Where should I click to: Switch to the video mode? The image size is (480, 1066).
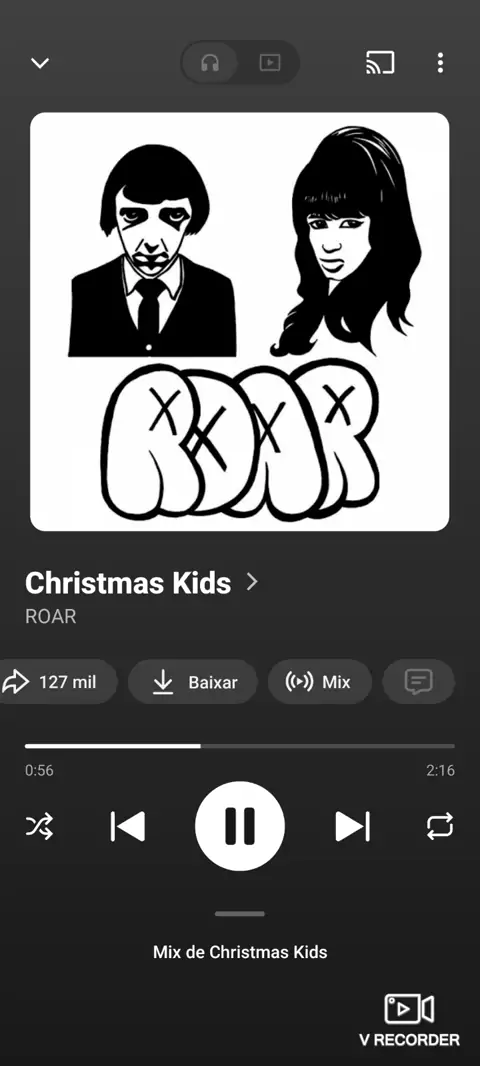[x=270, y=63]
